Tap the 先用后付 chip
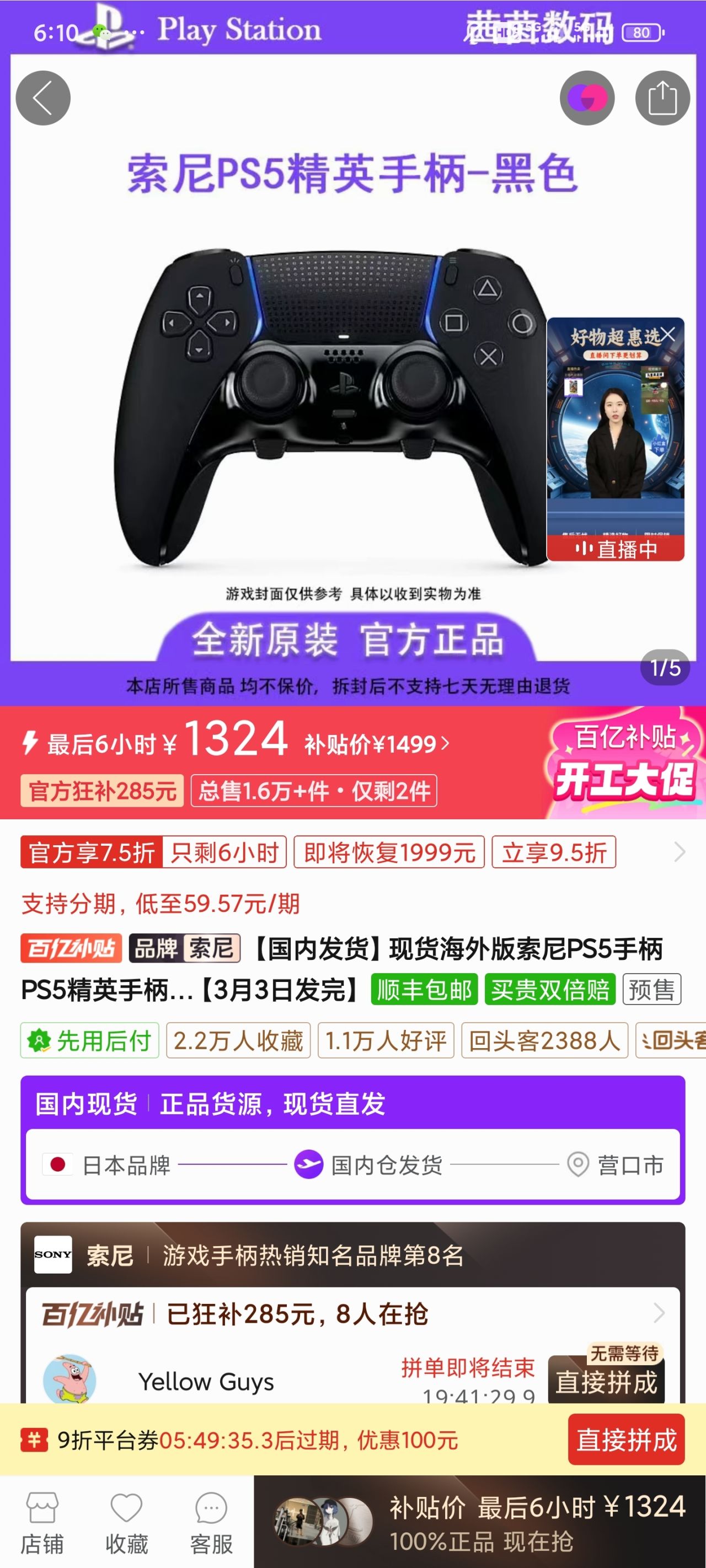The height and width of the screenshot is (1568, 706). click(x=90, y=1040)
